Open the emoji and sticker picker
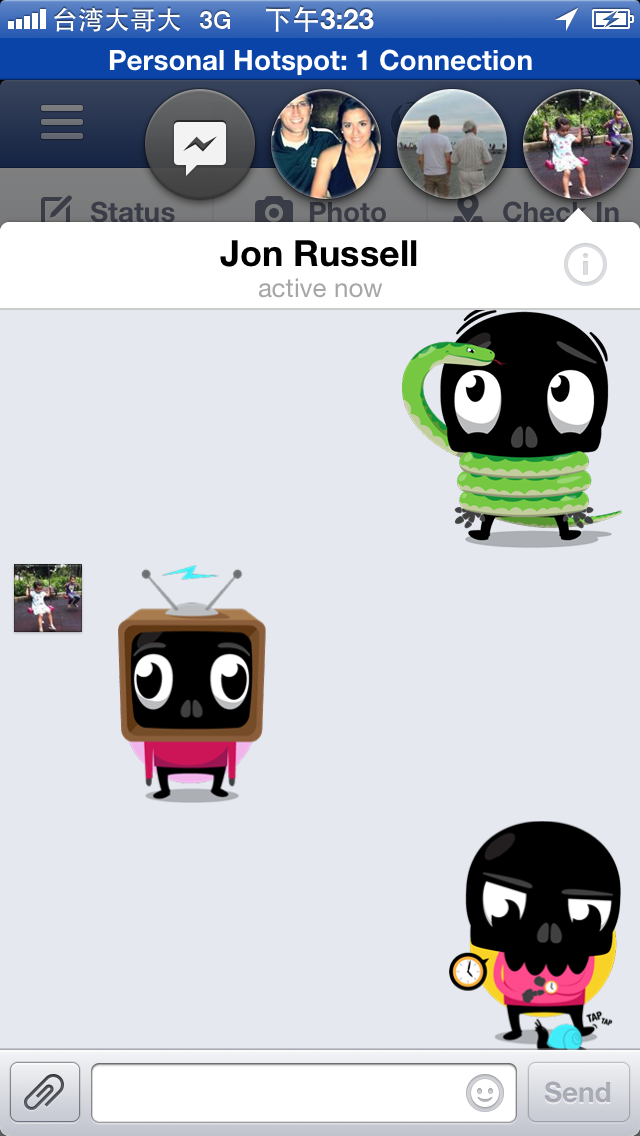640x1136 pixels. click(485, 1093)
